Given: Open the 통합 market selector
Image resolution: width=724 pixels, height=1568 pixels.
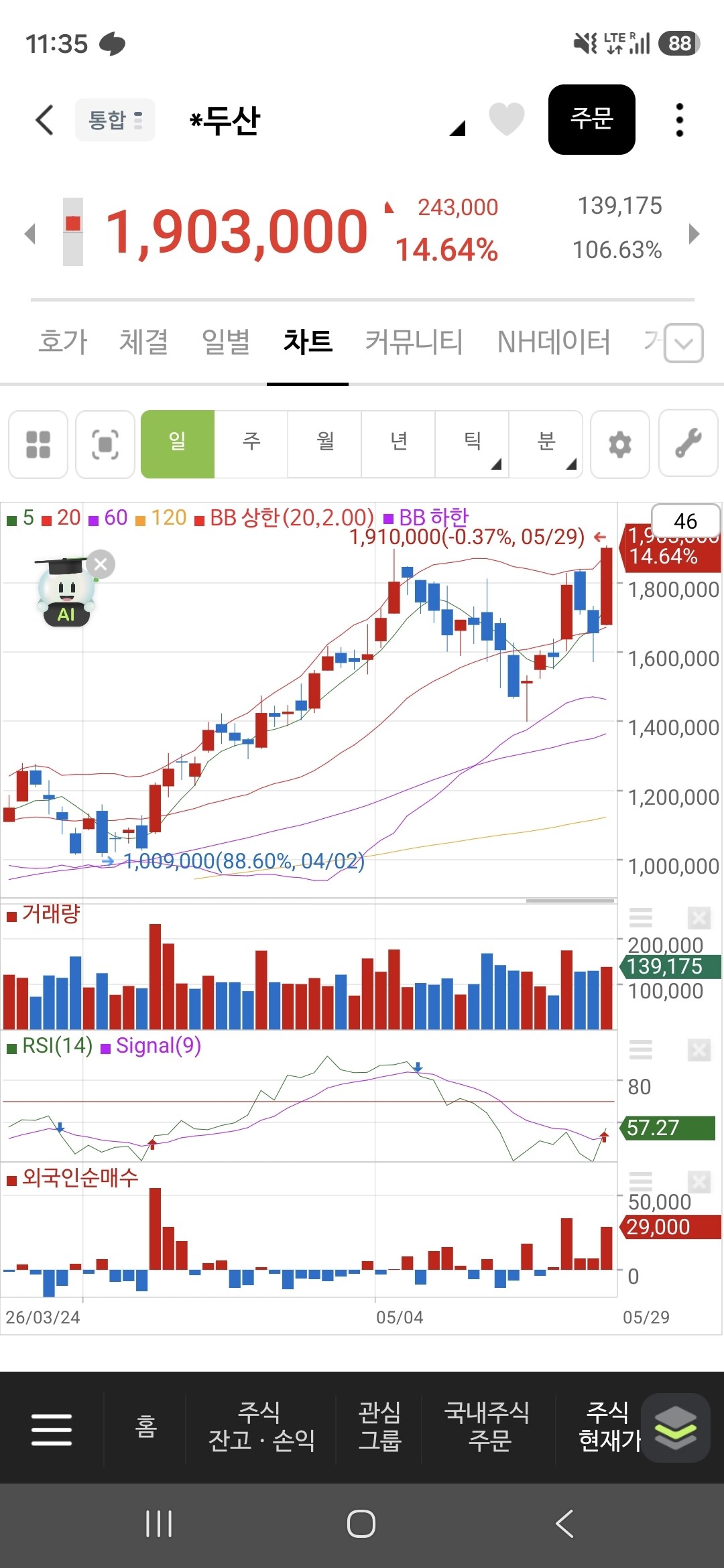Looking at the screenshot, I should coord(115,120).
